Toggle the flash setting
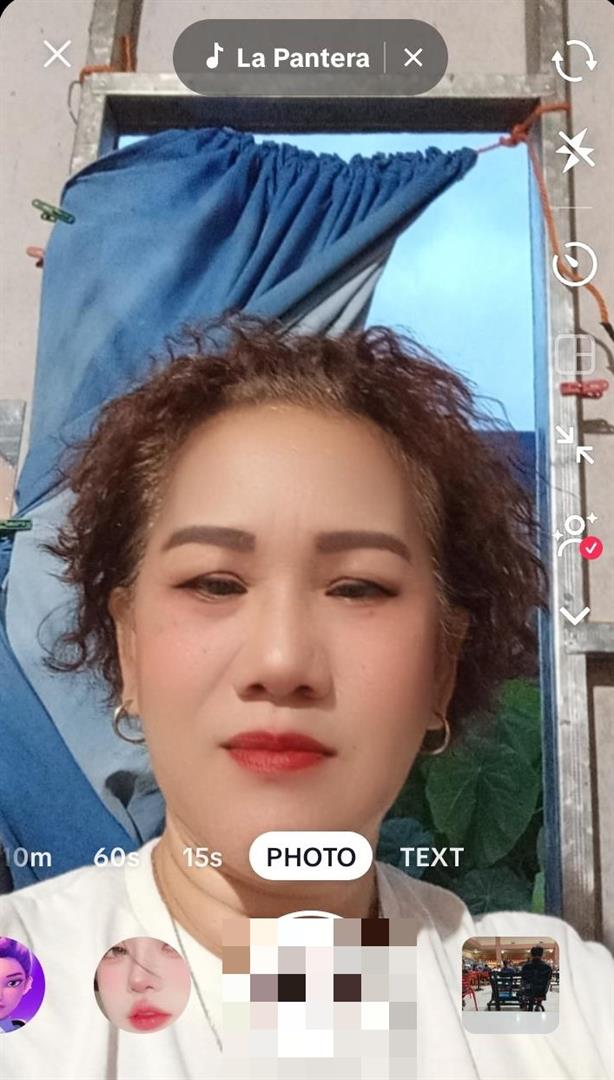Screen dimensions: 614x1080 point(575,152)
